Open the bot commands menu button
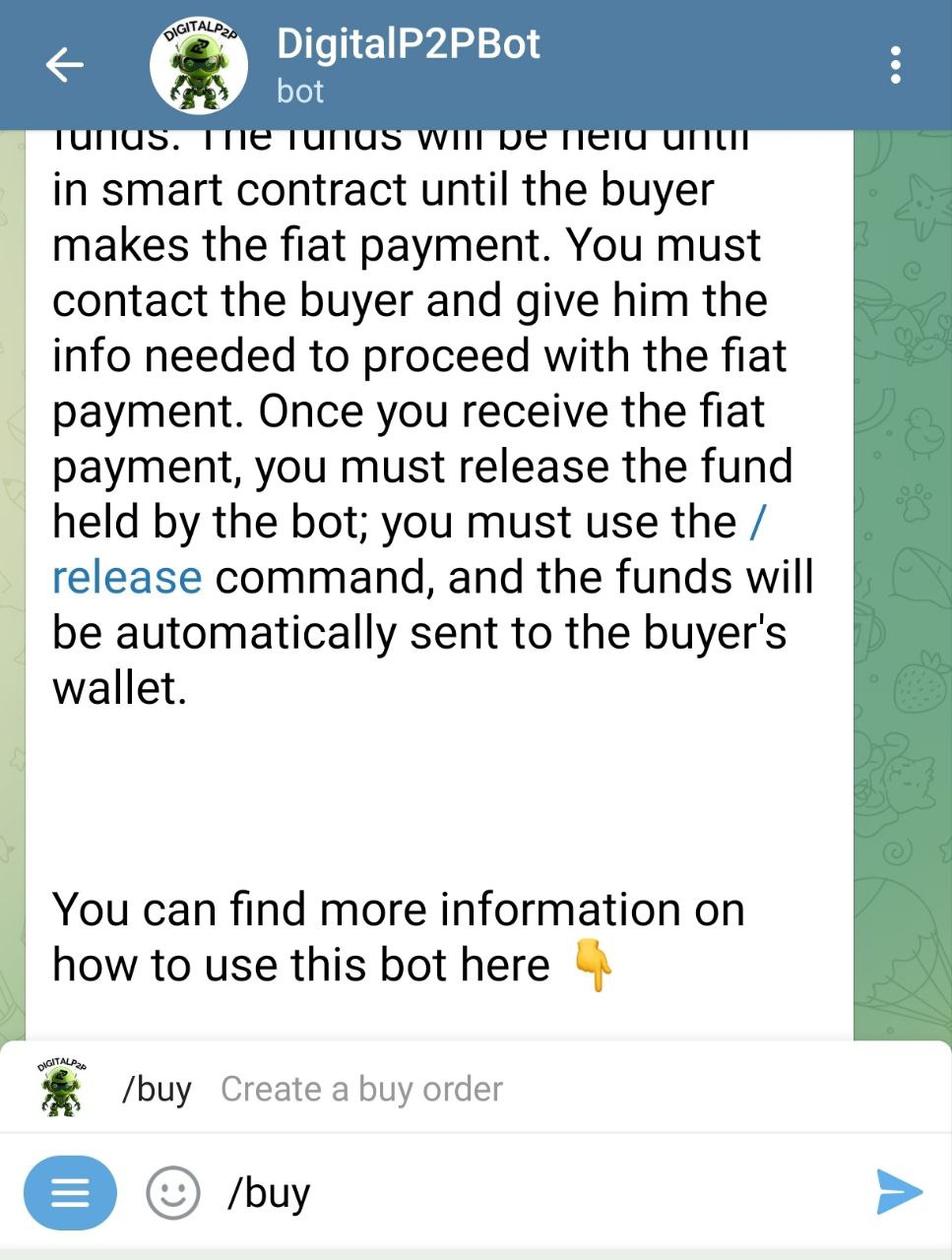 click(x=70, y=1193)
